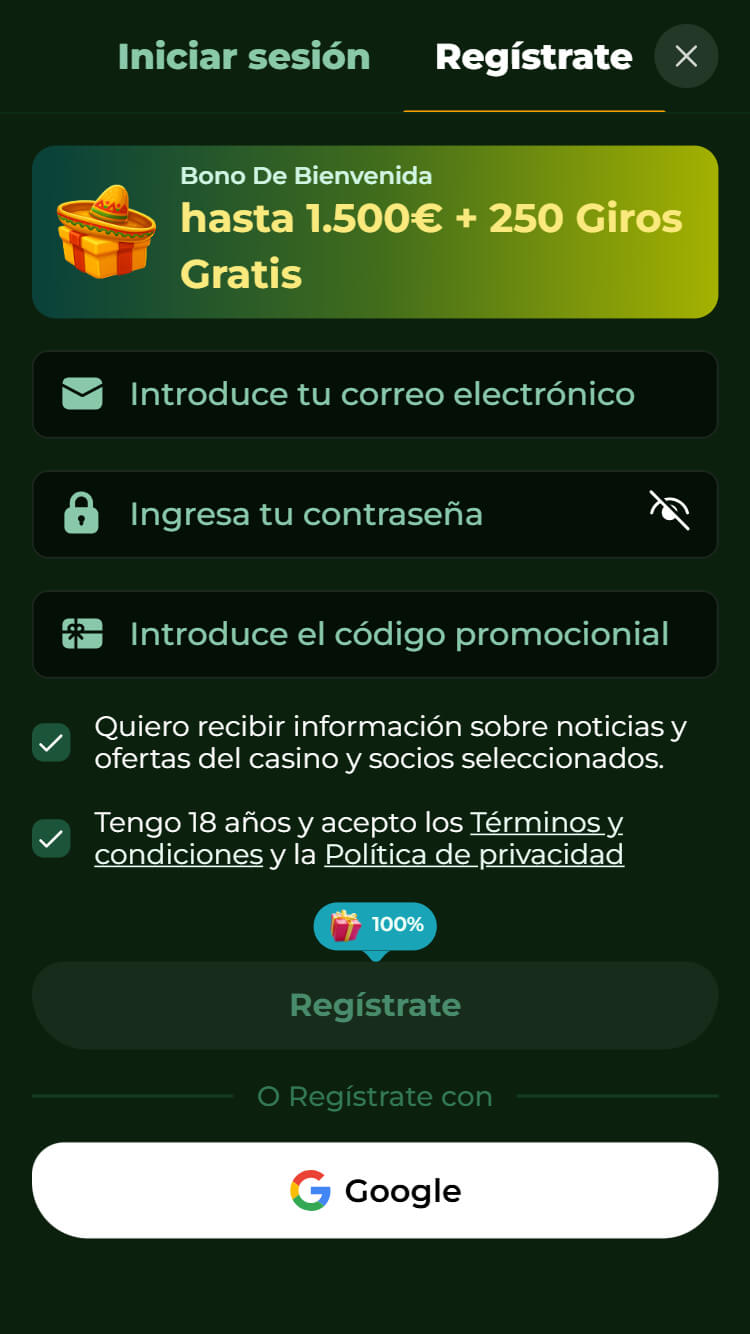Switch to the Iniciar sesión tab
Screen dimensions: 750x1334
[244, 57]
